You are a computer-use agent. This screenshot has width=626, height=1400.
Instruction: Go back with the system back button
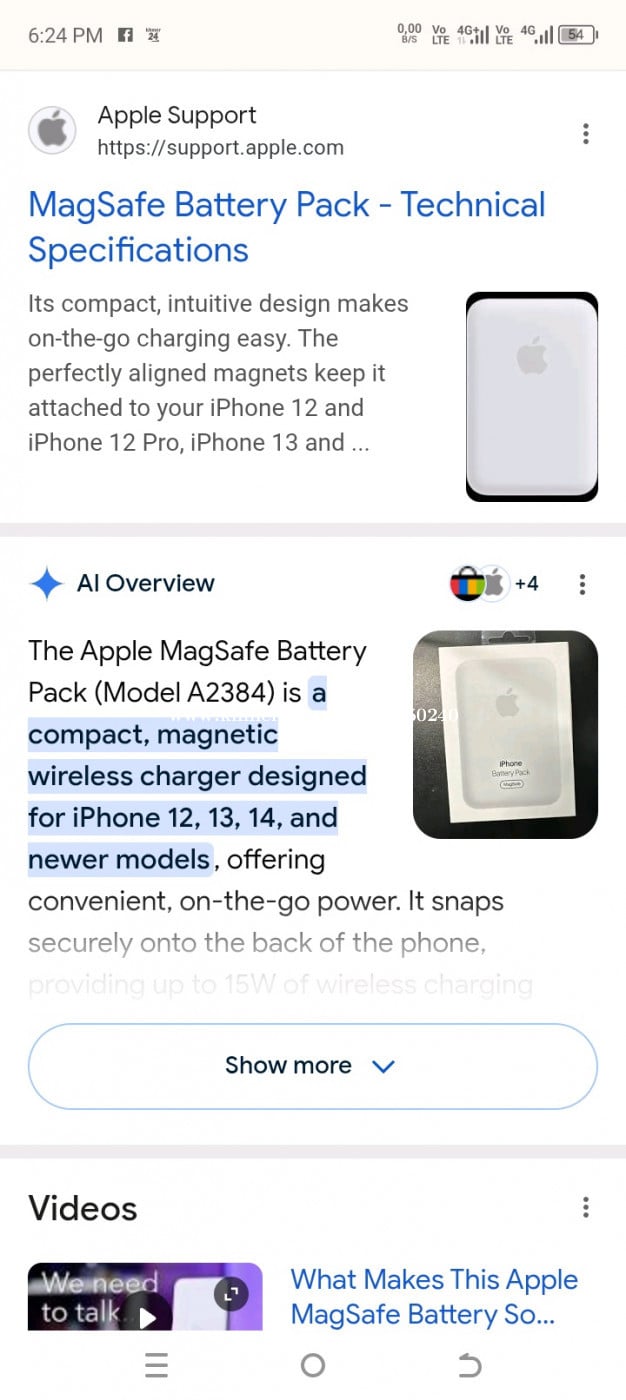coord(469,1365)
